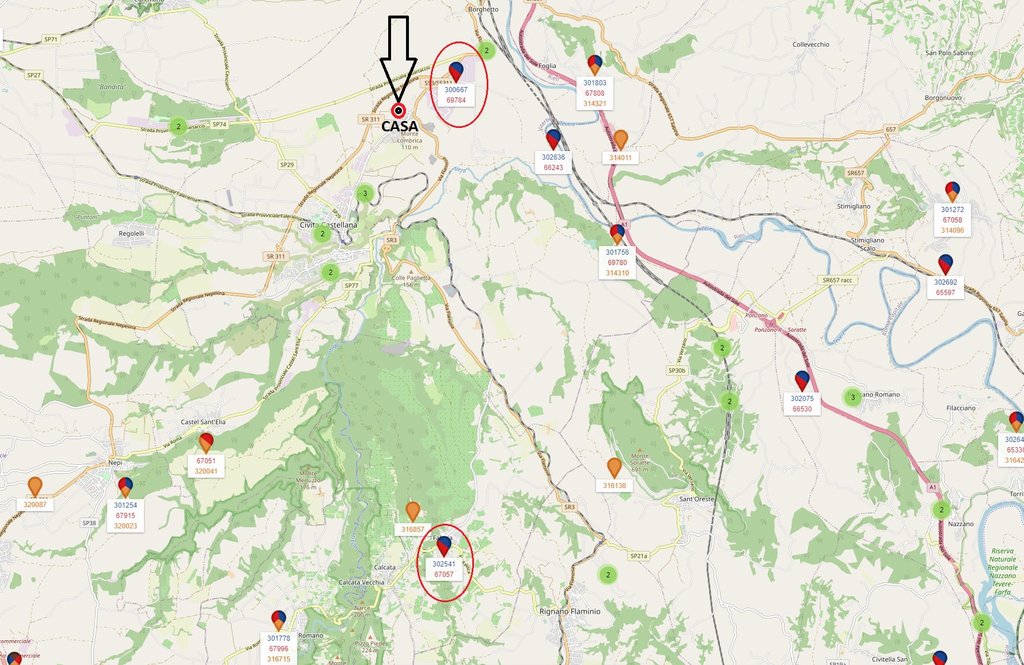
Task: Select the marker labeled 302541 67057
Action: [x=444, y=546]
